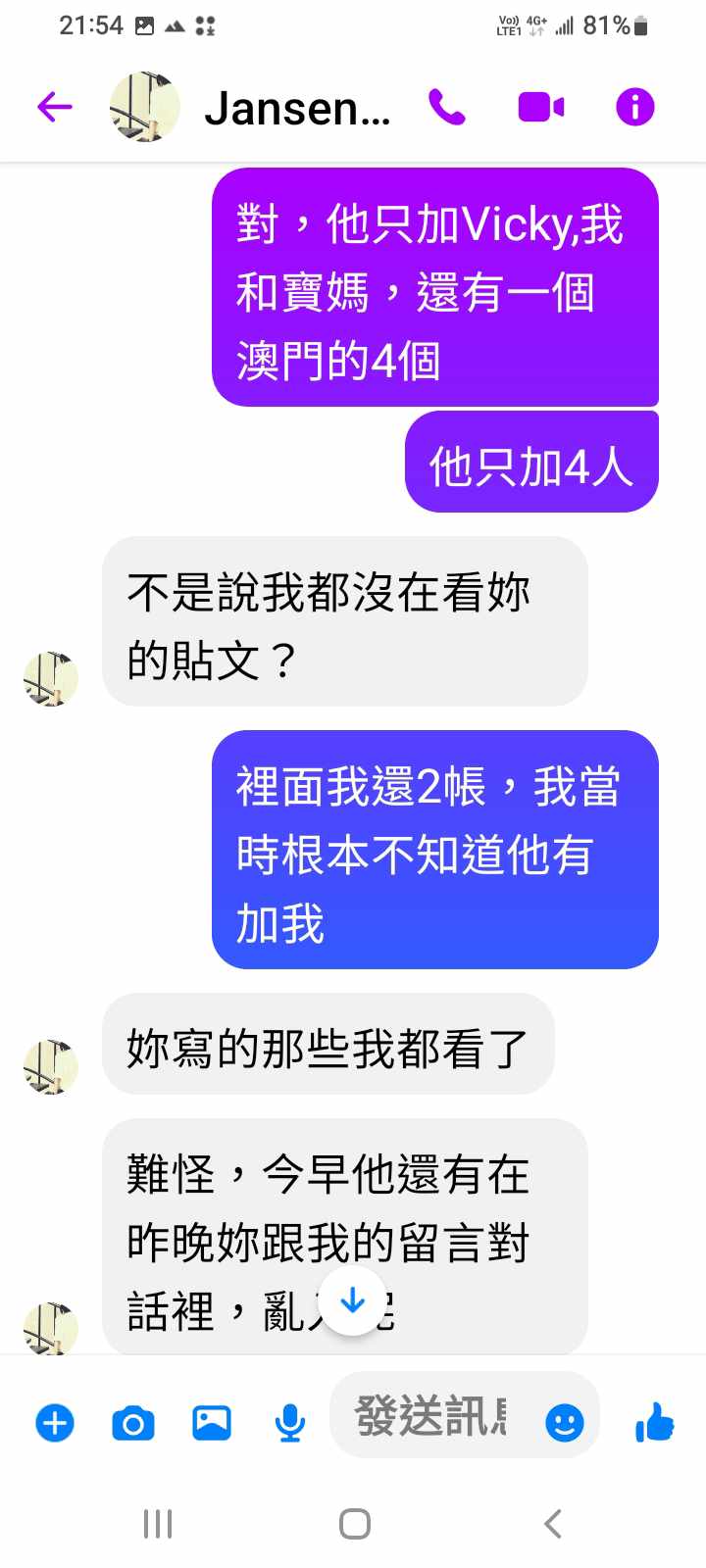Focus the 發送訊息 message field
Image resolution: width=706 pixels, height=1568 pixels.
431,1416
